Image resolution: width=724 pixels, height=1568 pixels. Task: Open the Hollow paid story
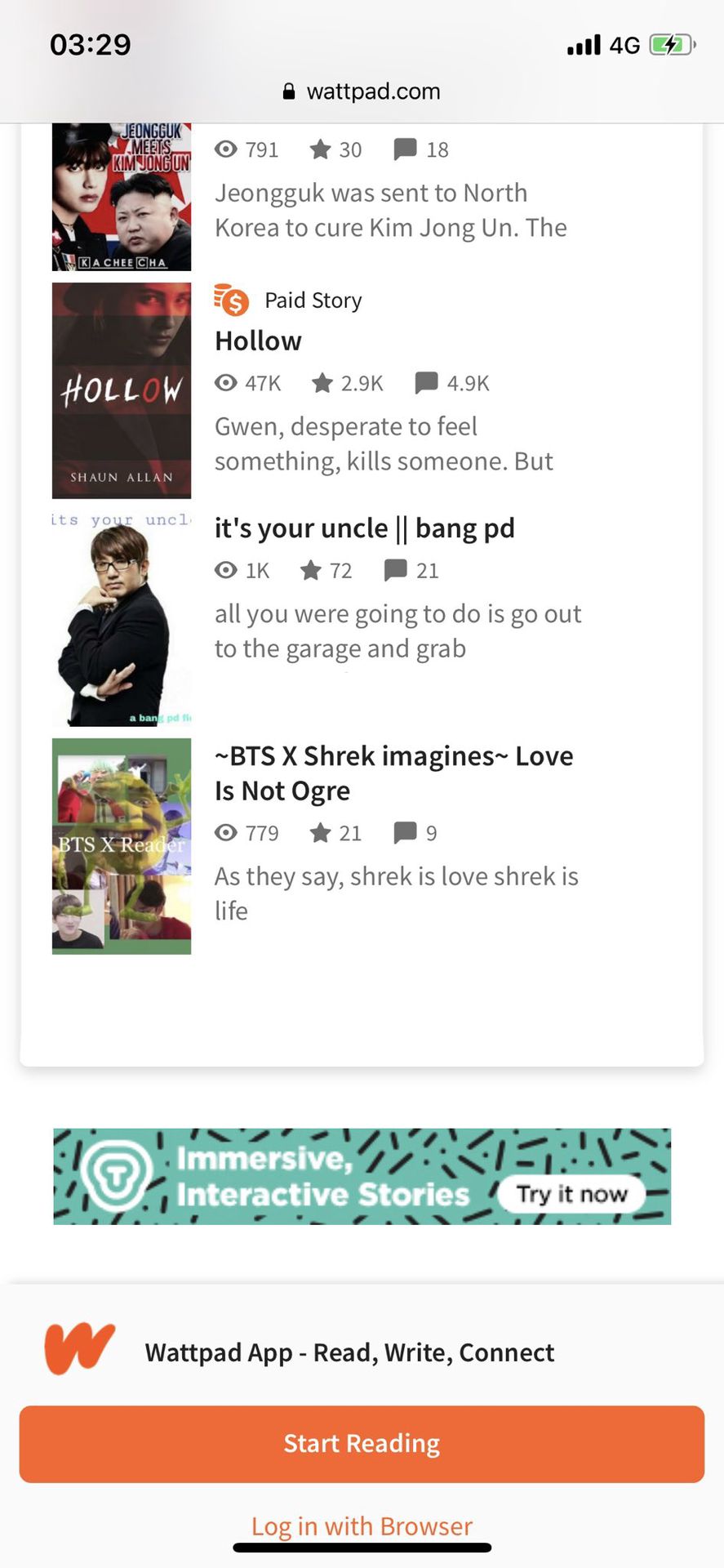(x=258, y=341)
